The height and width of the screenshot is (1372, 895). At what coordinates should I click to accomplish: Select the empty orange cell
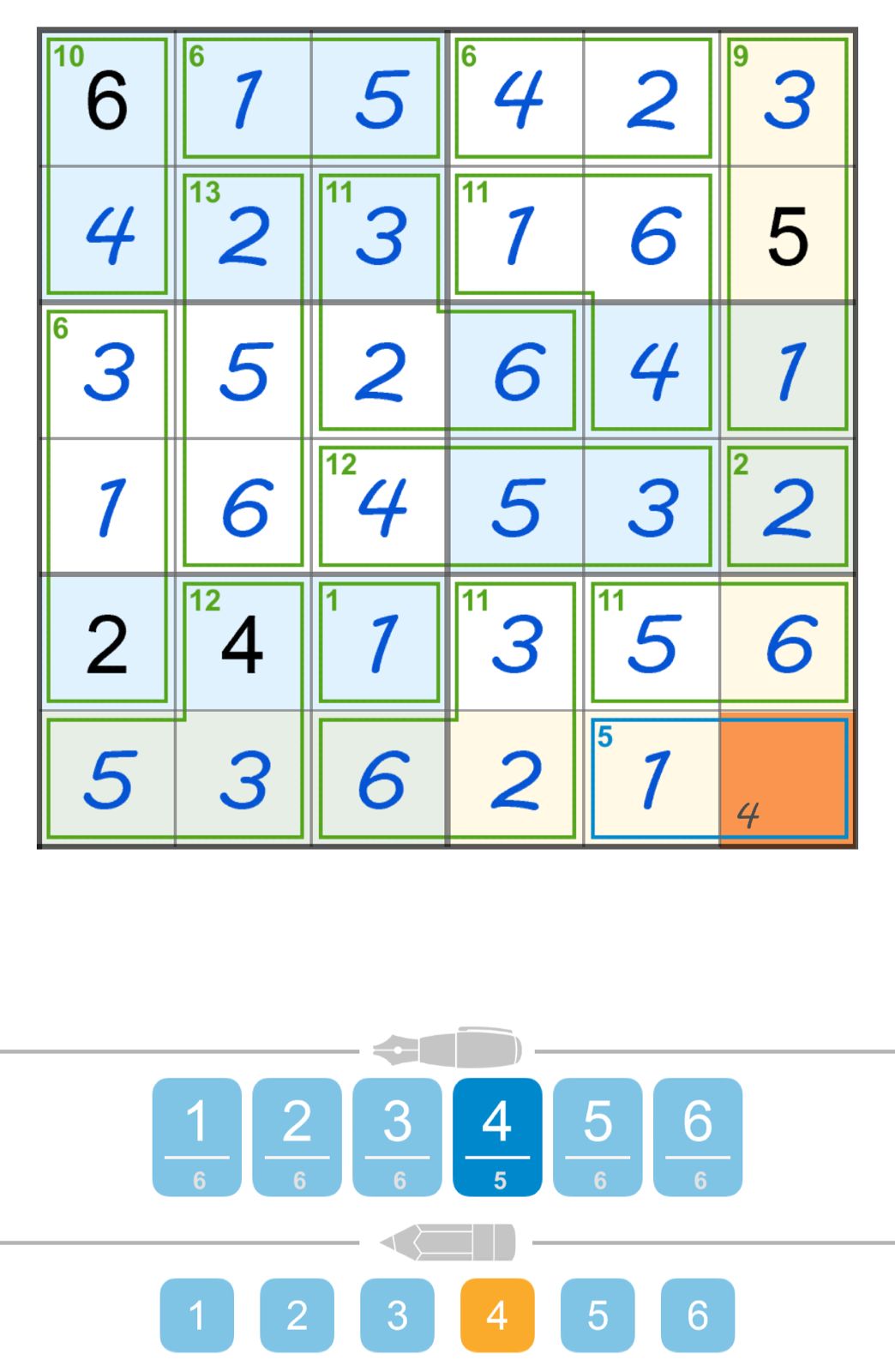coord(787,779)
